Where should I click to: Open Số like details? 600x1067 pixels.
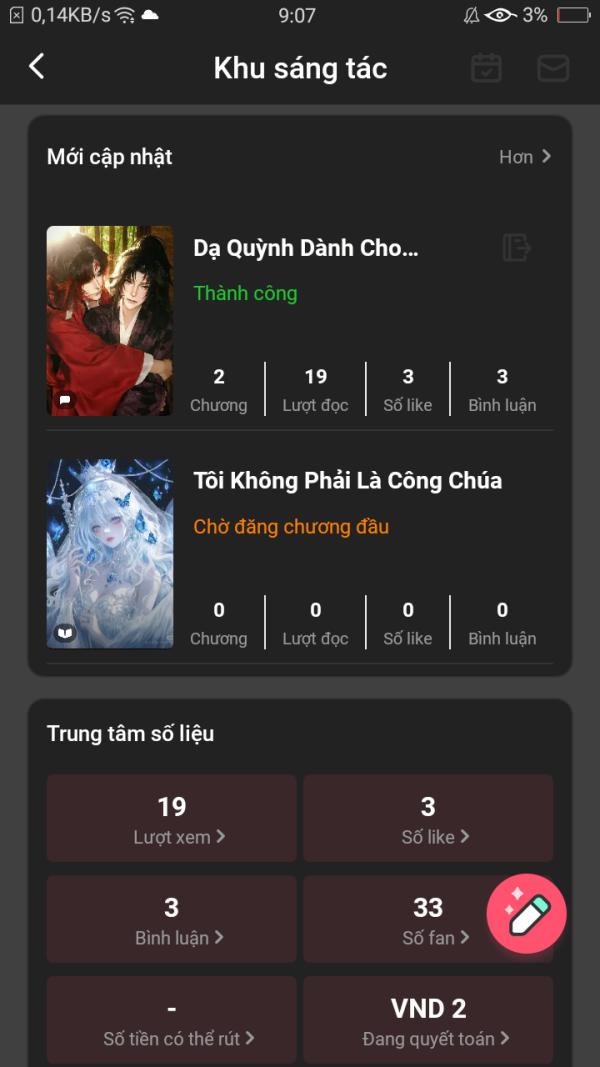tap(428, 818)
